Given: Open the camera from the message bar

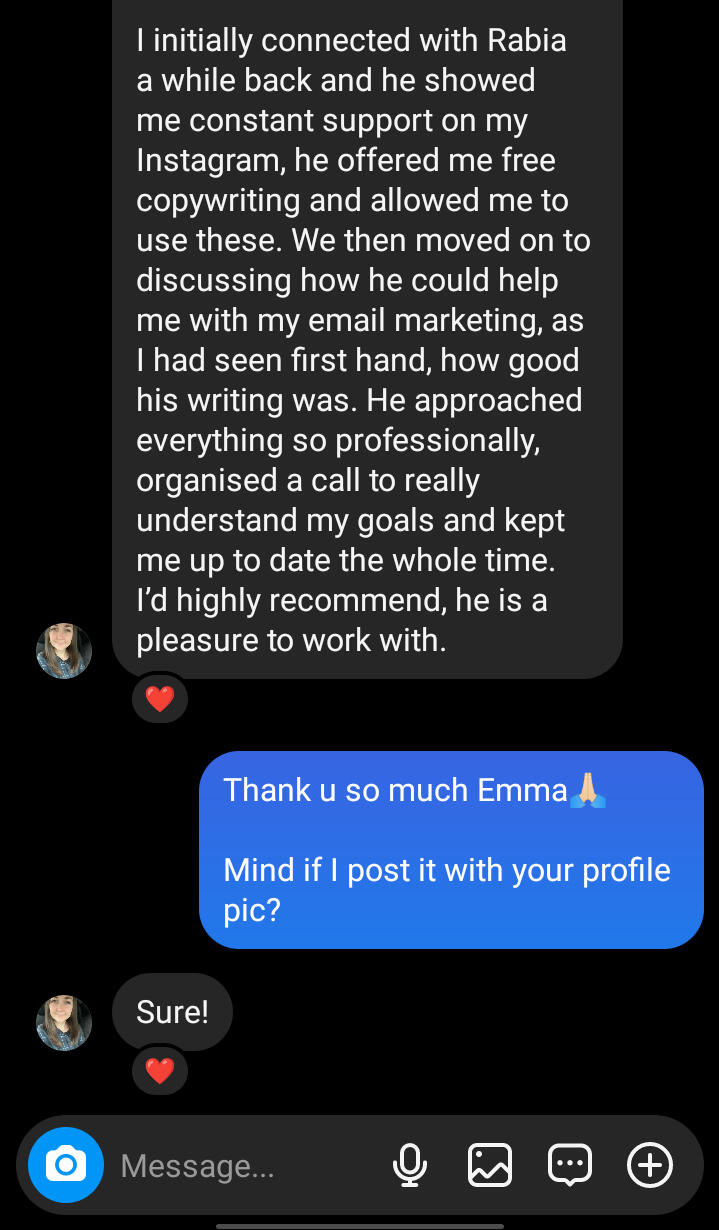Looking at the screenshot, I should point(66,1165).
